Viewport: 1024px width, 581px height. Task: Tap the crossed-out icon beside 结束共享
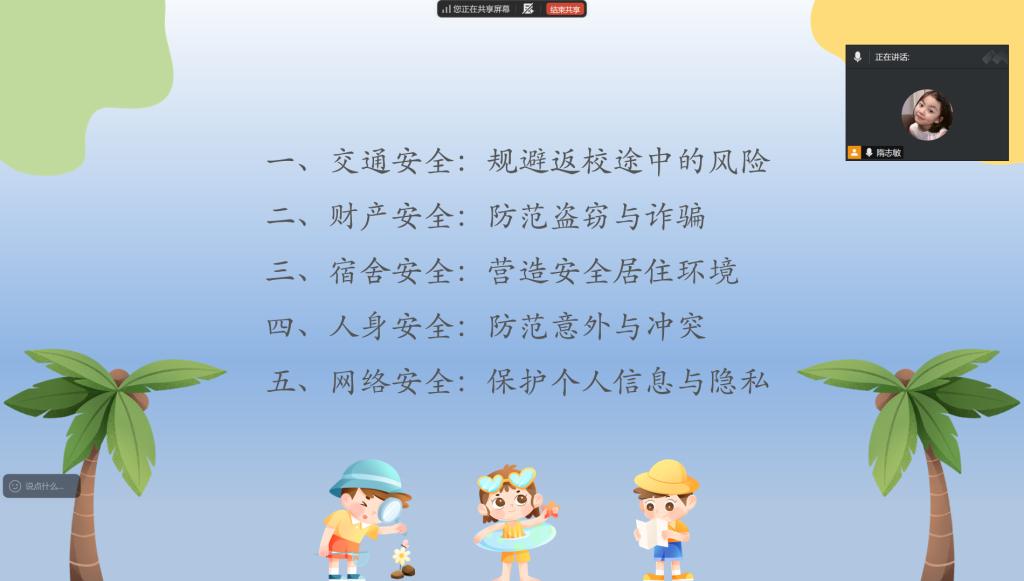[528, 9]
